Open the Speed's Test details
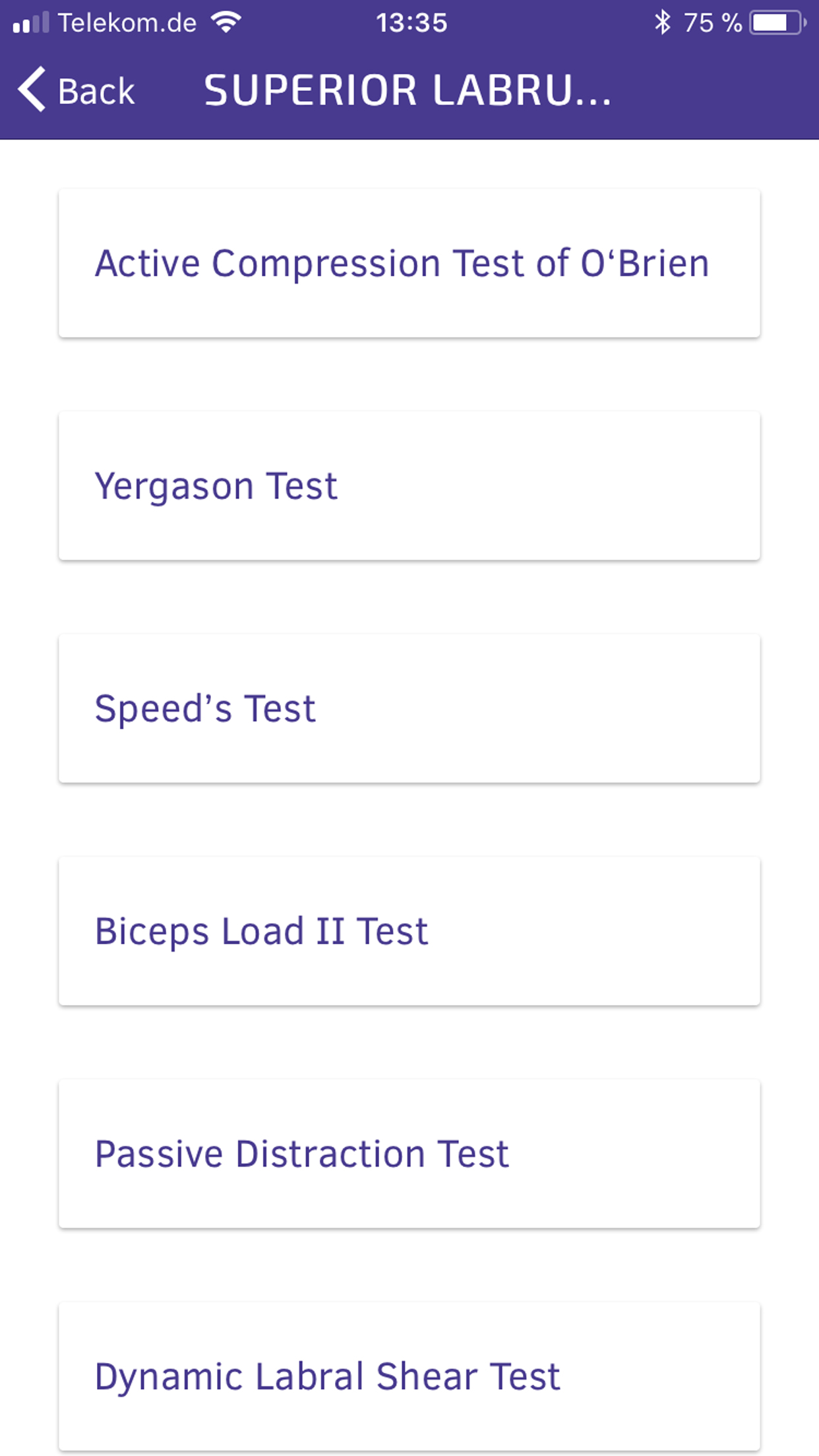This screenshot has width=819, height=1456. coord(409,708)
